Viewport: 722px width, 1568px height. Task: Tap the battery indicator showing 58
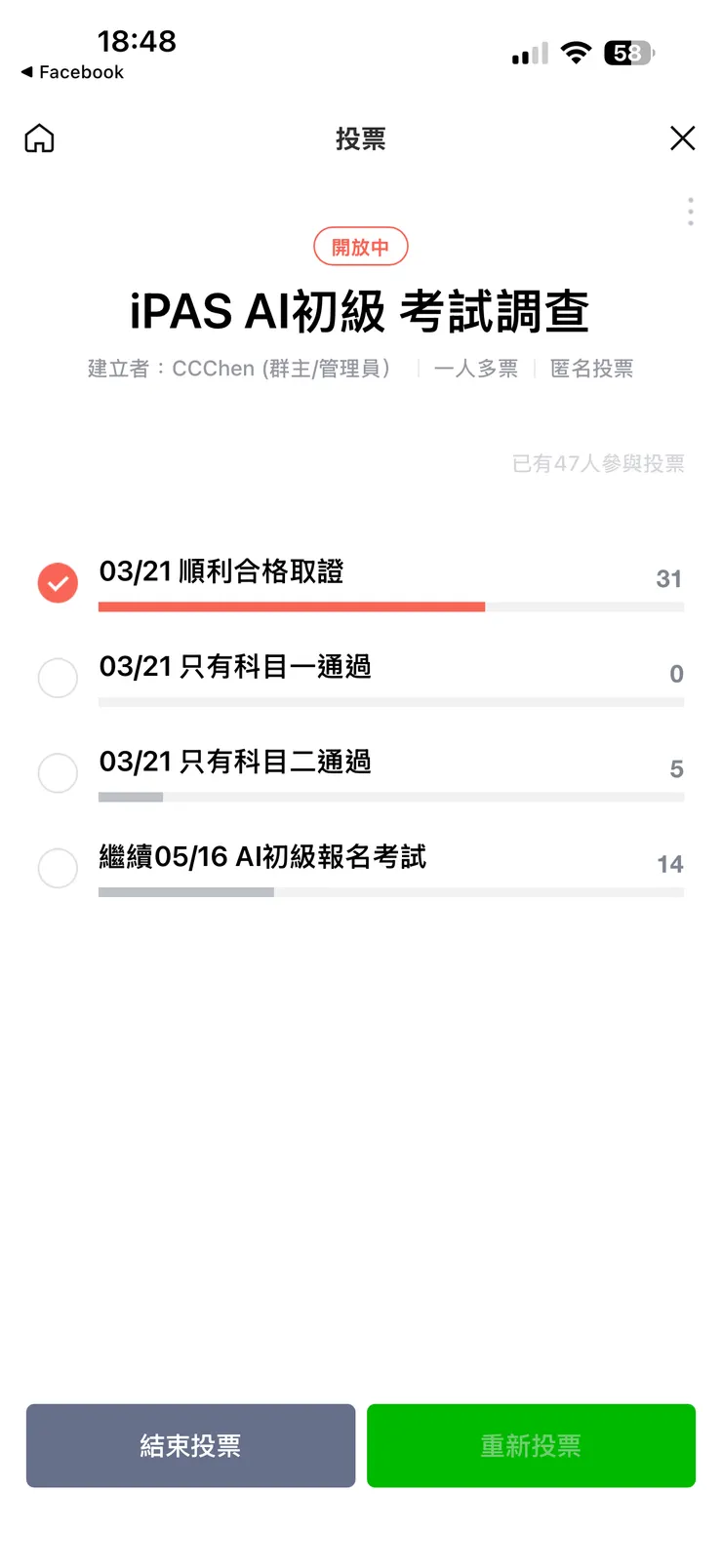629,54
